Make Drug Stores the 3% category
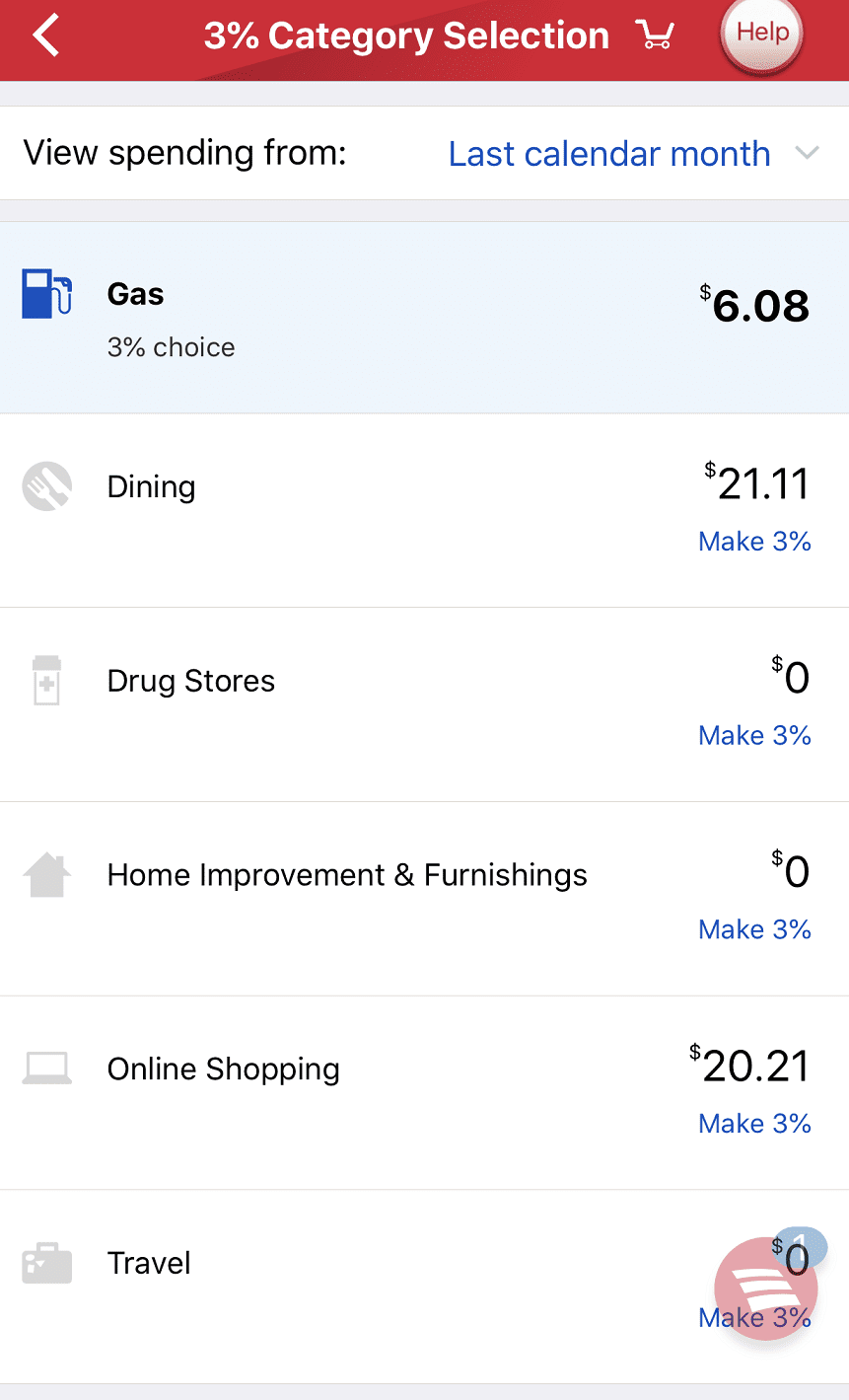 coord(754,736)
